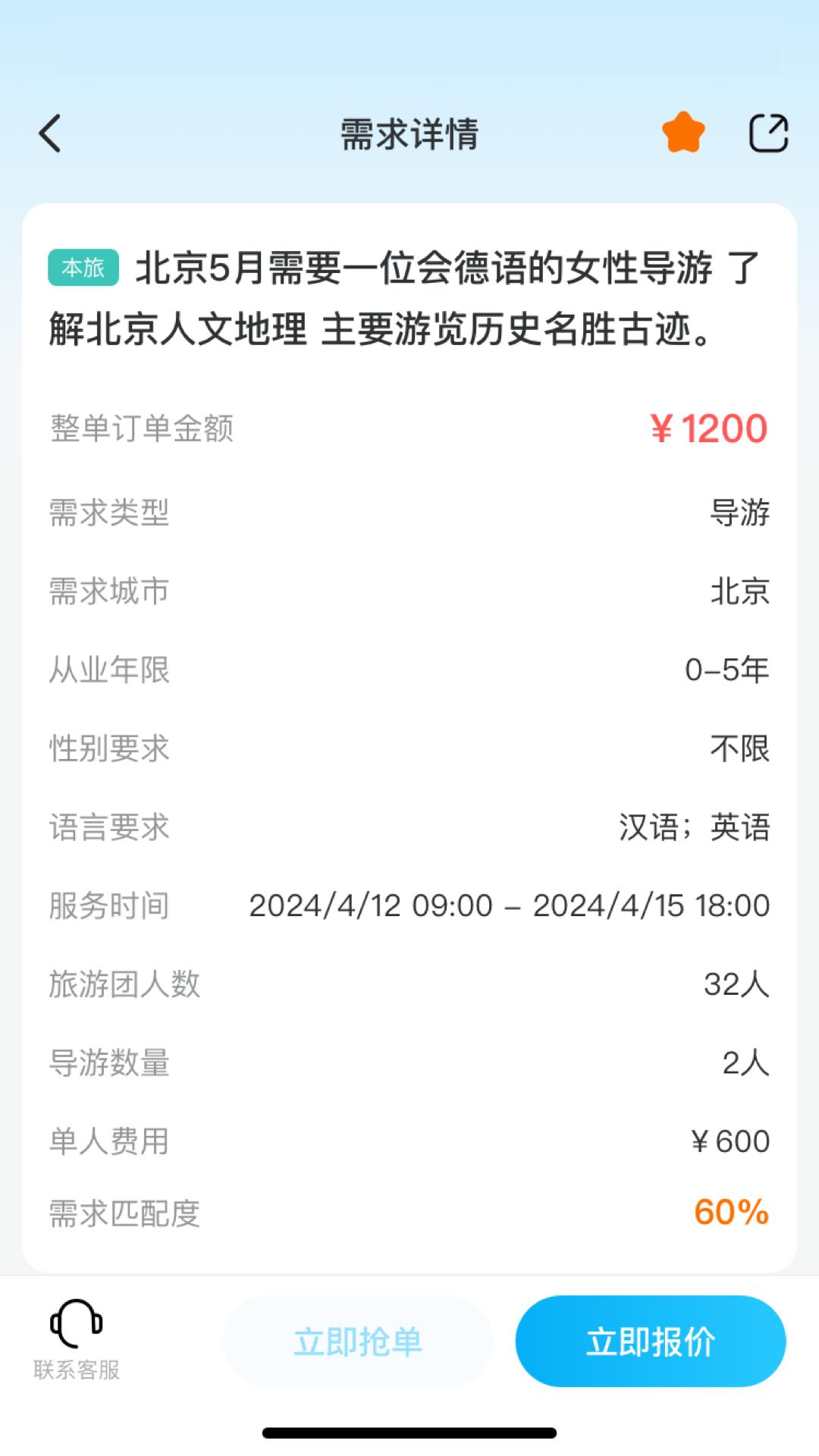The width and height of the screenshot is (819, 1456).
Task: Tap the back arrow to leave demand details
Action: [x=50, y=132]
